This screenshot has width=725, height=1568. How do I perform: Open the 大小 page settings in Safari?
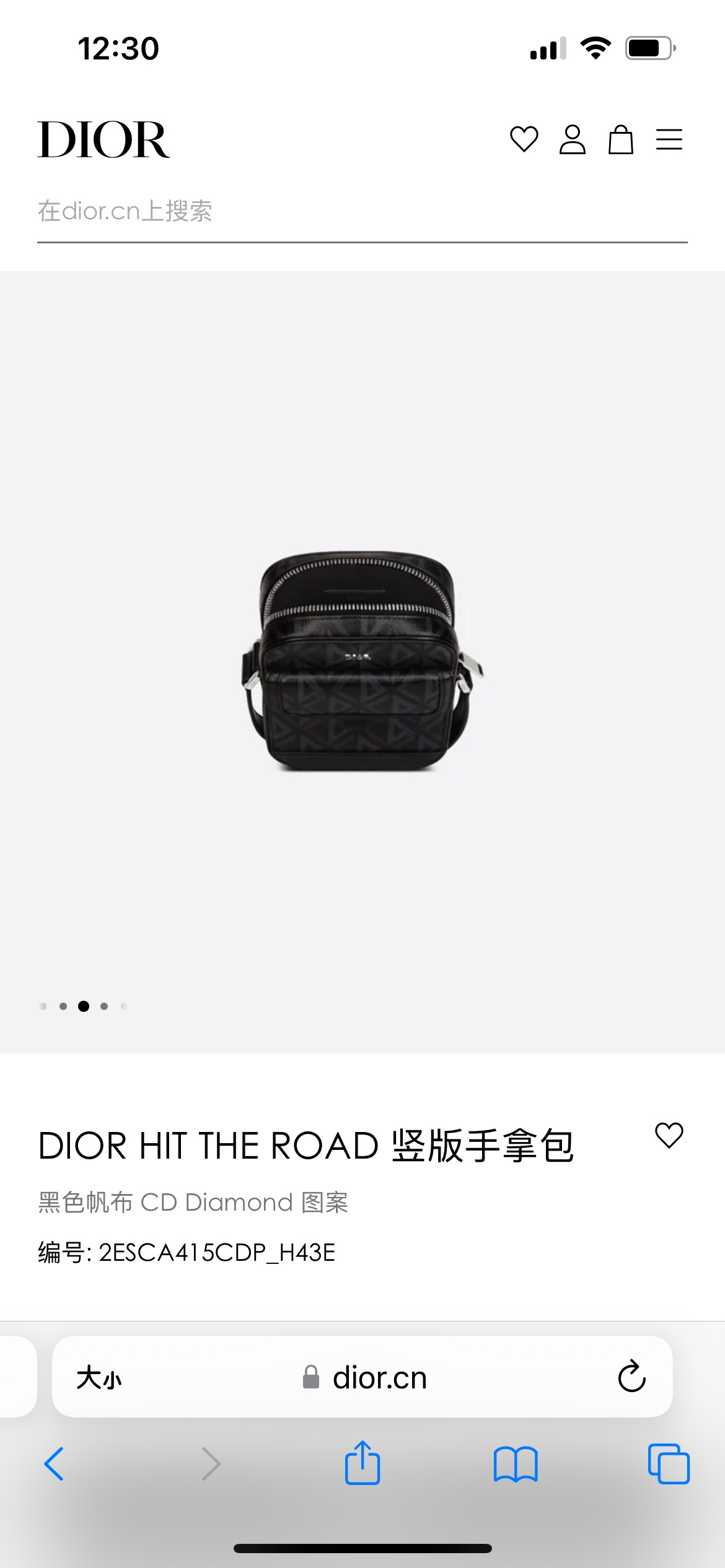coord(99,1378)
